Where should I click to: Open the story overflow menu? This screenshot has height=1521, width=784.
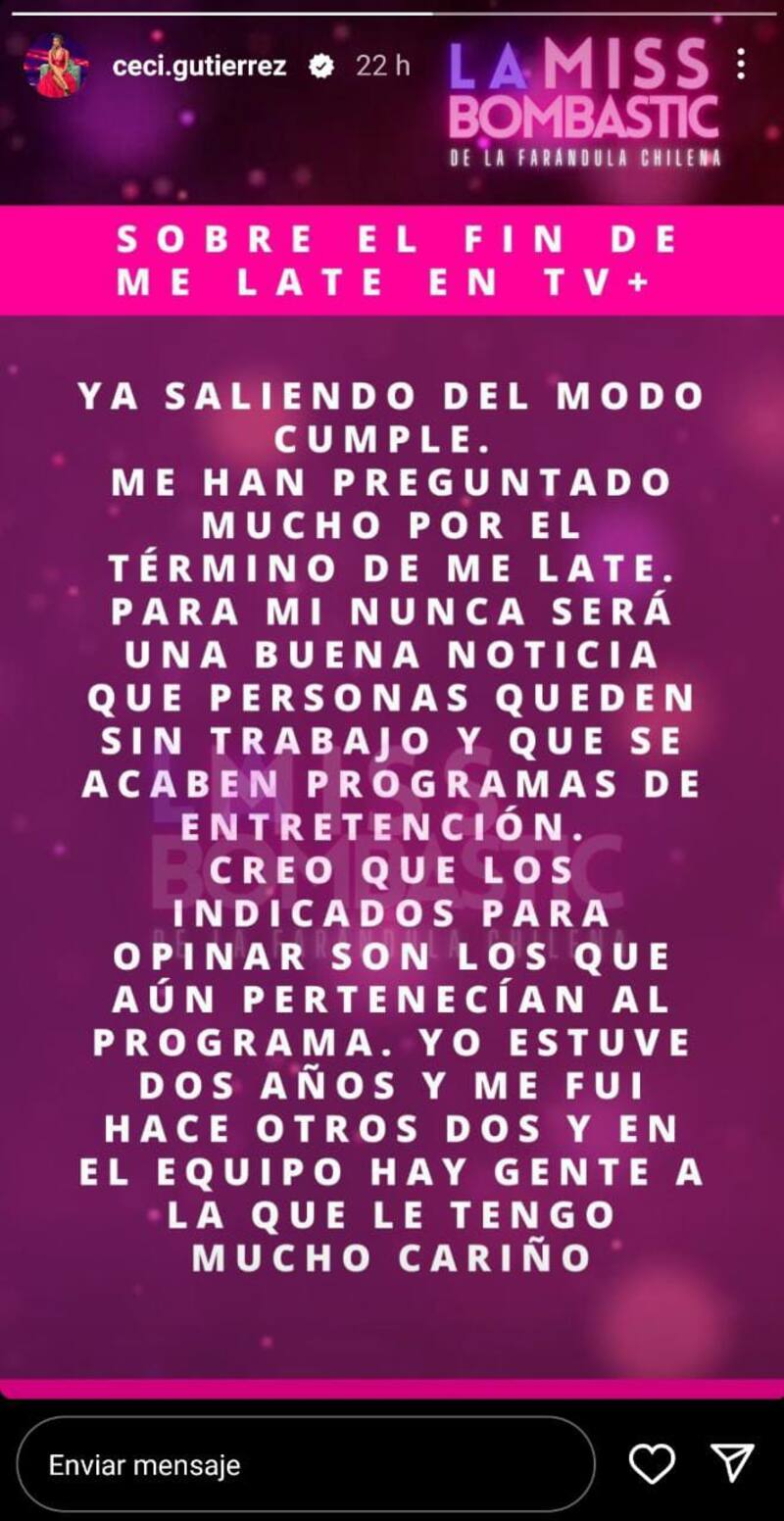coord(741,65)
